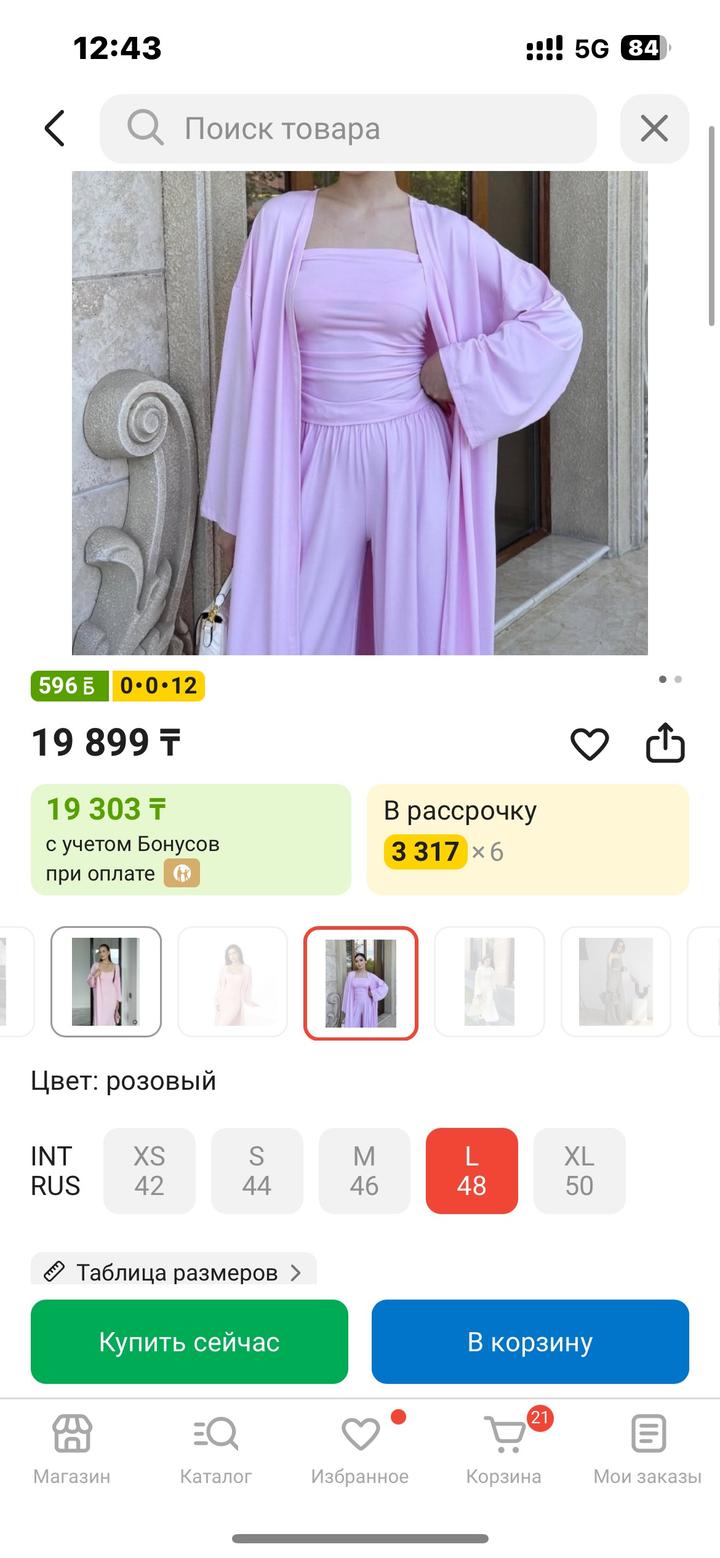Image resolution: width=720 pixels, height=1558 pixels.
Task: Choose size S 44
Action: 257,1171
